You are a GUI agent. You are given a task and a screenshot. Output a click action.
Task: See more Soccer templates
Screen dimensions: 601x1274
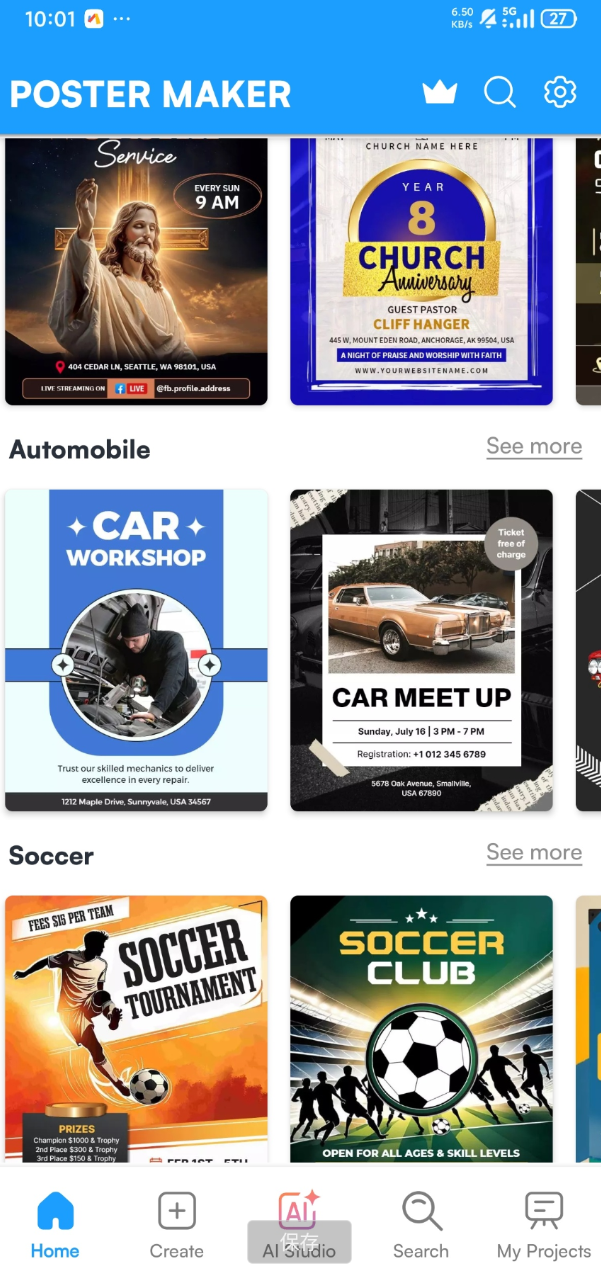pyautogui.click(x=534, y=853)
